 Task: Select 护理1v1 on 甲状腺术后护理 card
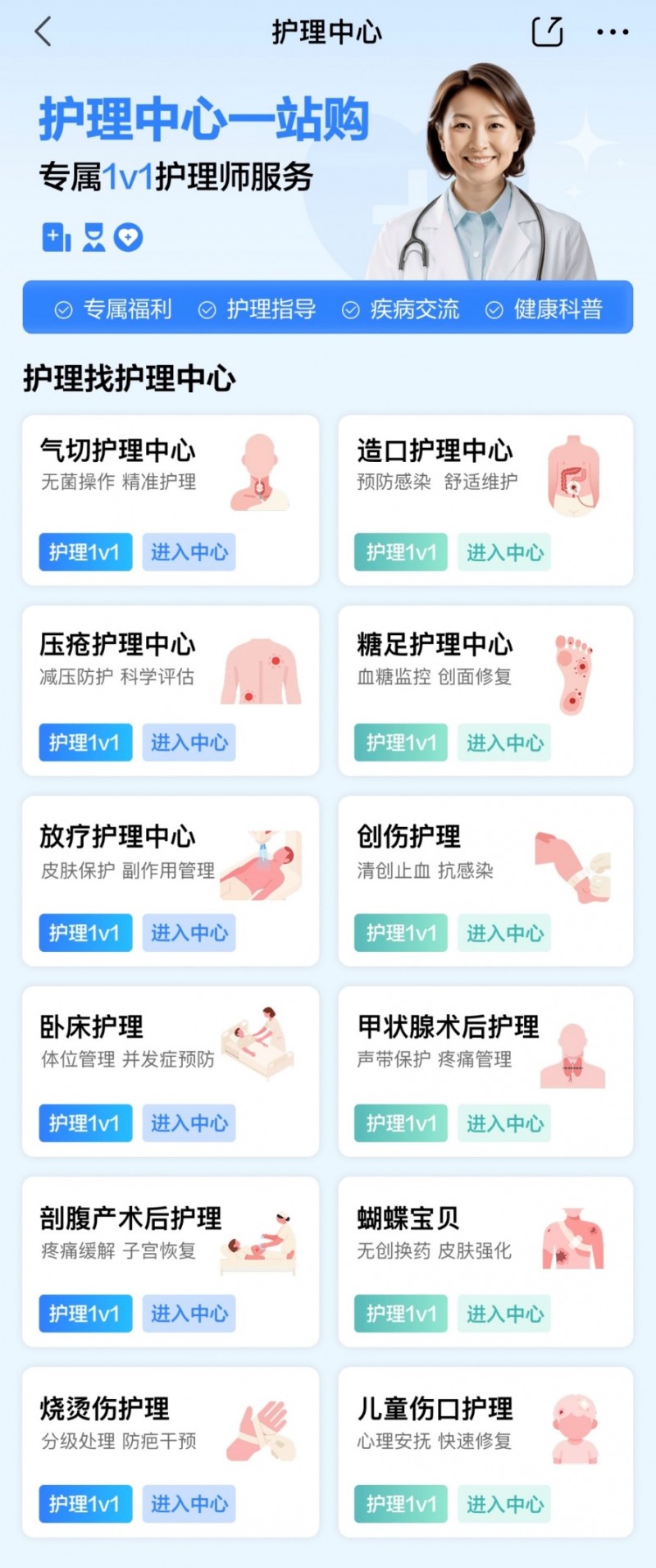401,1123
